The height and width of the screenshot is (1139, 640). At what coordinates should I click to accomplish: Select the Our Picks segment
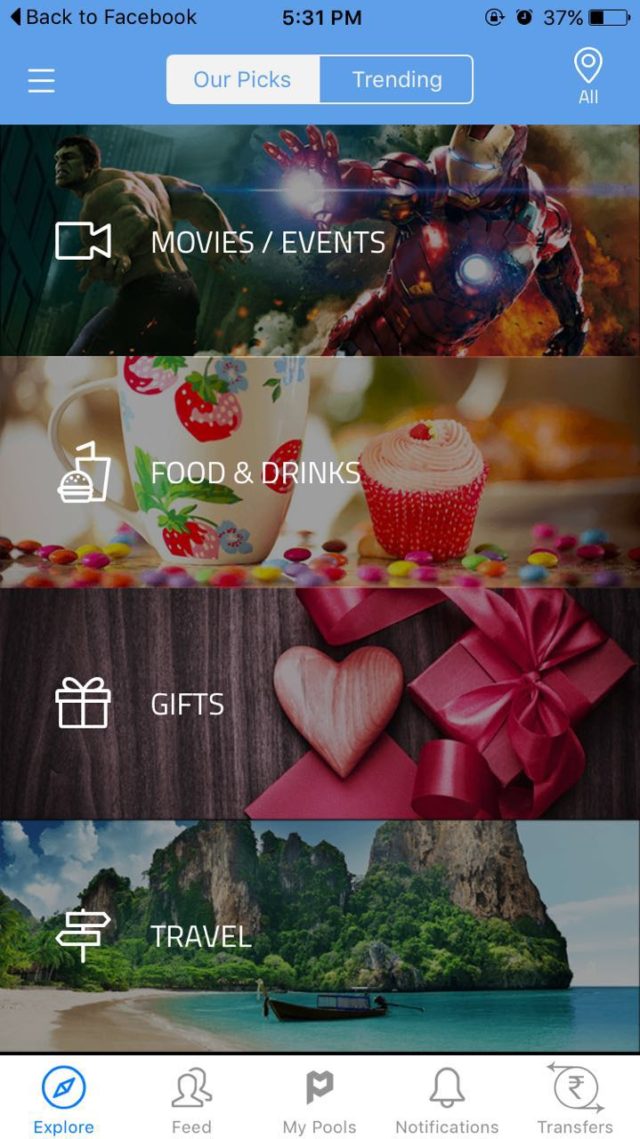[x=243, y=80]
